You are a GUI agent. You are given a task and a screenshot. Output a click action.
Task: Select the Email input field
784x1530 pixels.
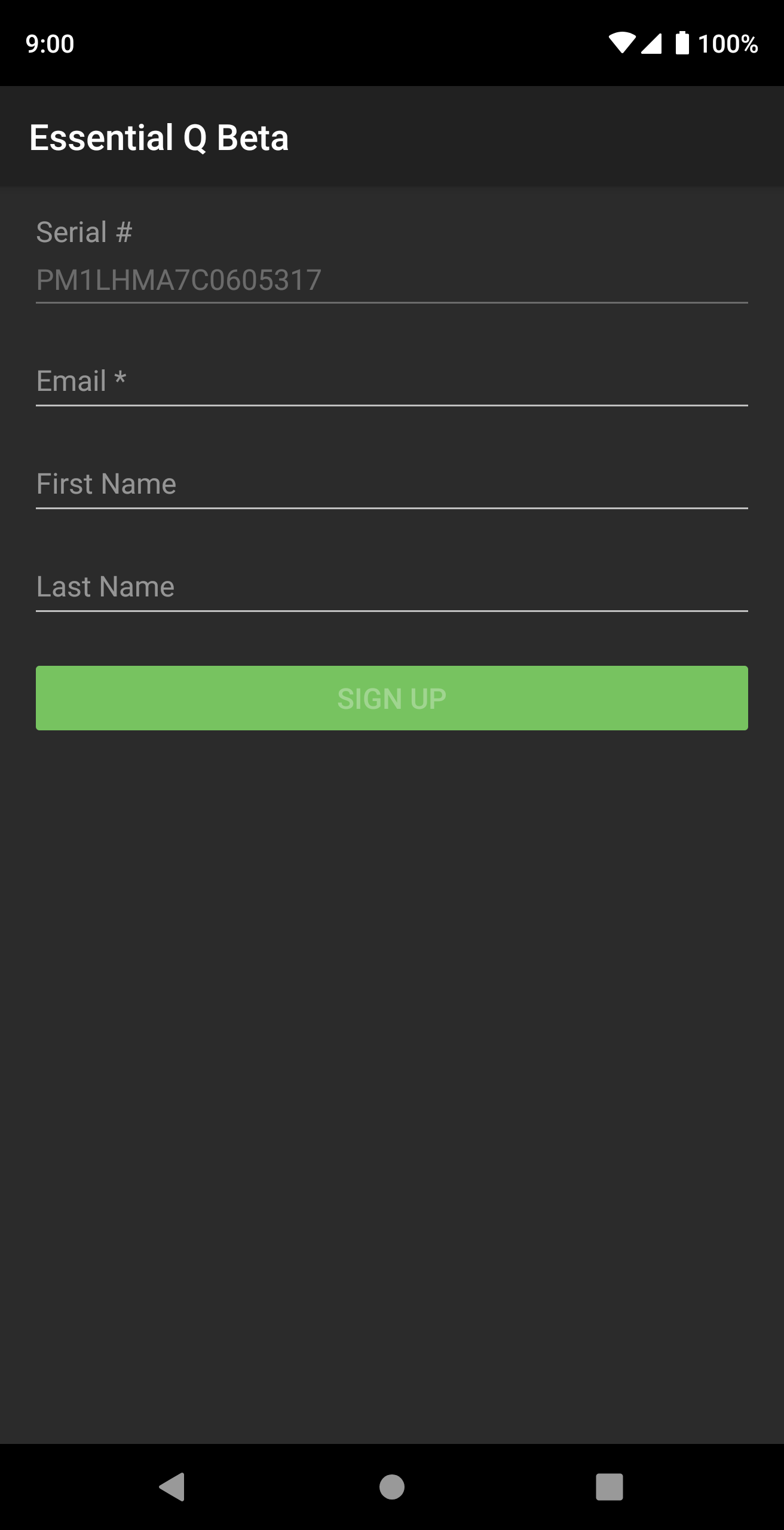coord(391,381)
